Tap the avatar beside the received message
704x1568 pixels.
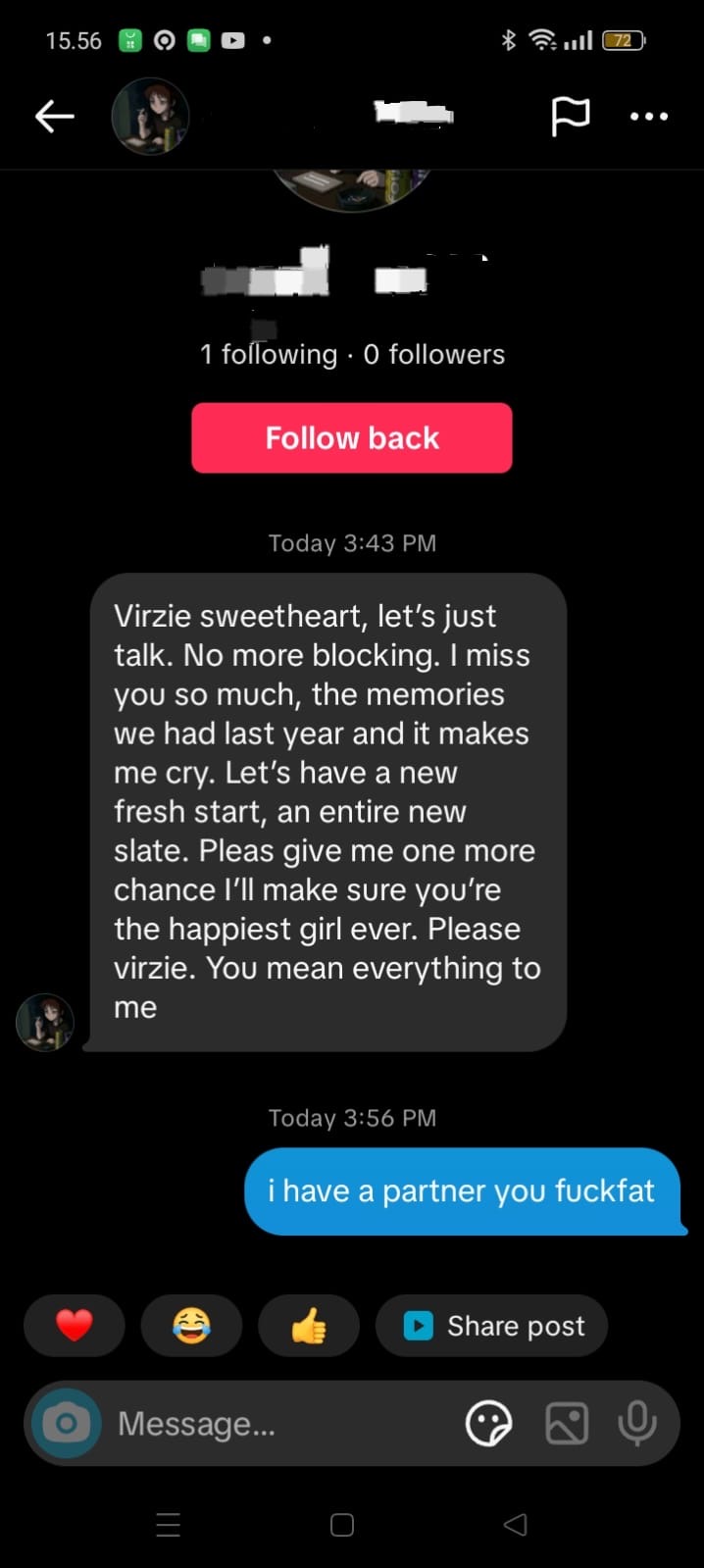click(45, 1022)
